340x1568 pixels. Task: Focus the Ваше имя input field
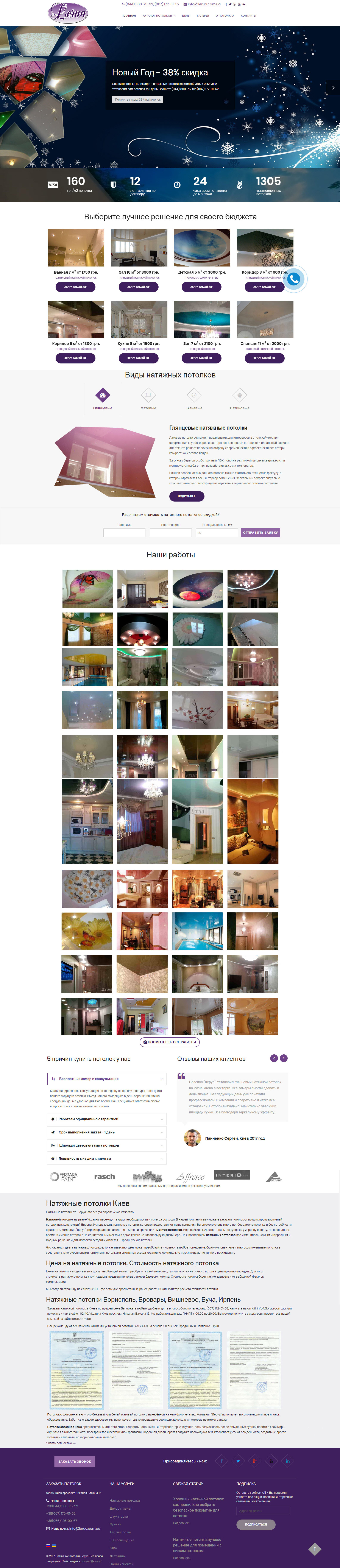[x=124, y=533]
